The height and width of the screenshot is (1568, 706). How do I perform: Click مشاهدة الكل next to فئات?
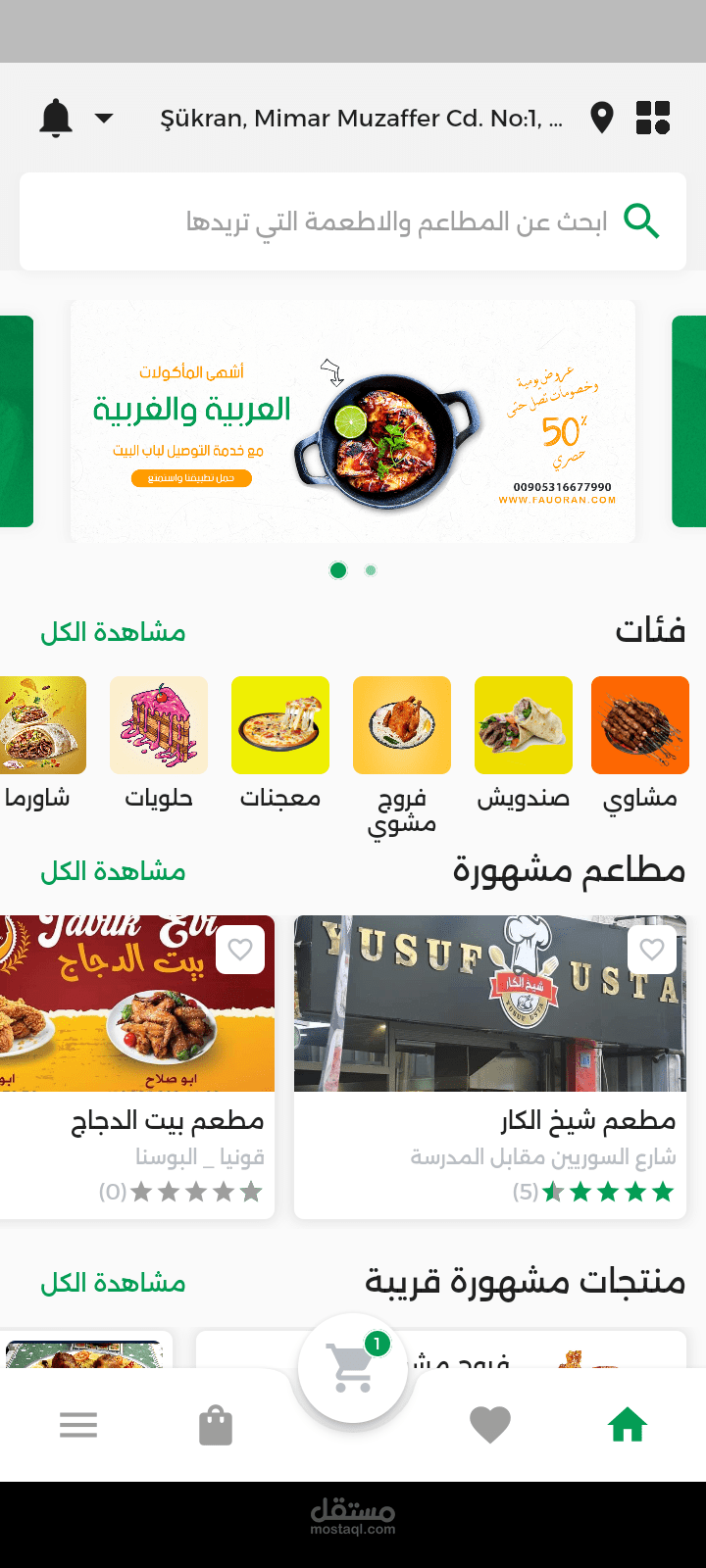(112, 632)
